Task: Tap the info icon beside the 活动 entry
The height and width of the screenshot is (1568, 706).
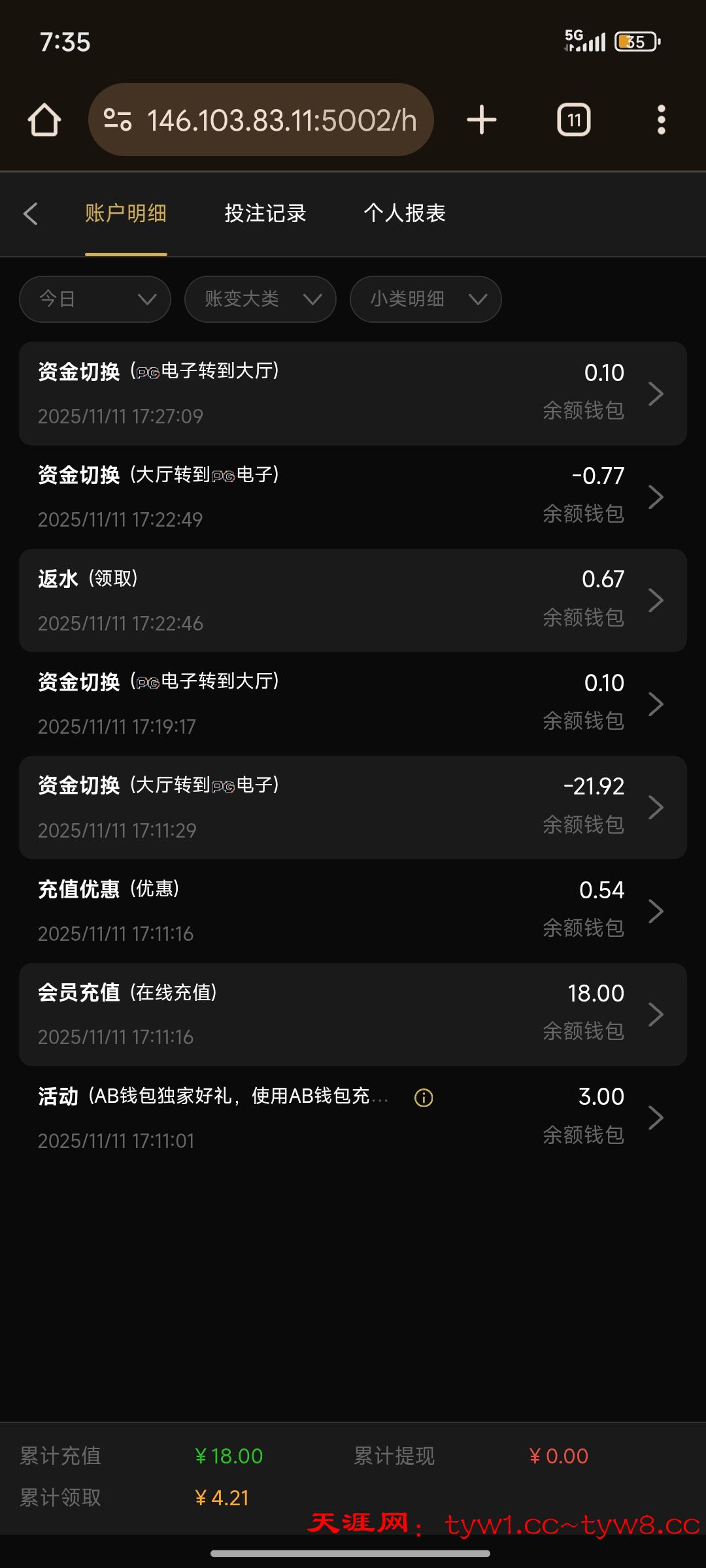Action: pyautogui.click(x=424, y=1098)
